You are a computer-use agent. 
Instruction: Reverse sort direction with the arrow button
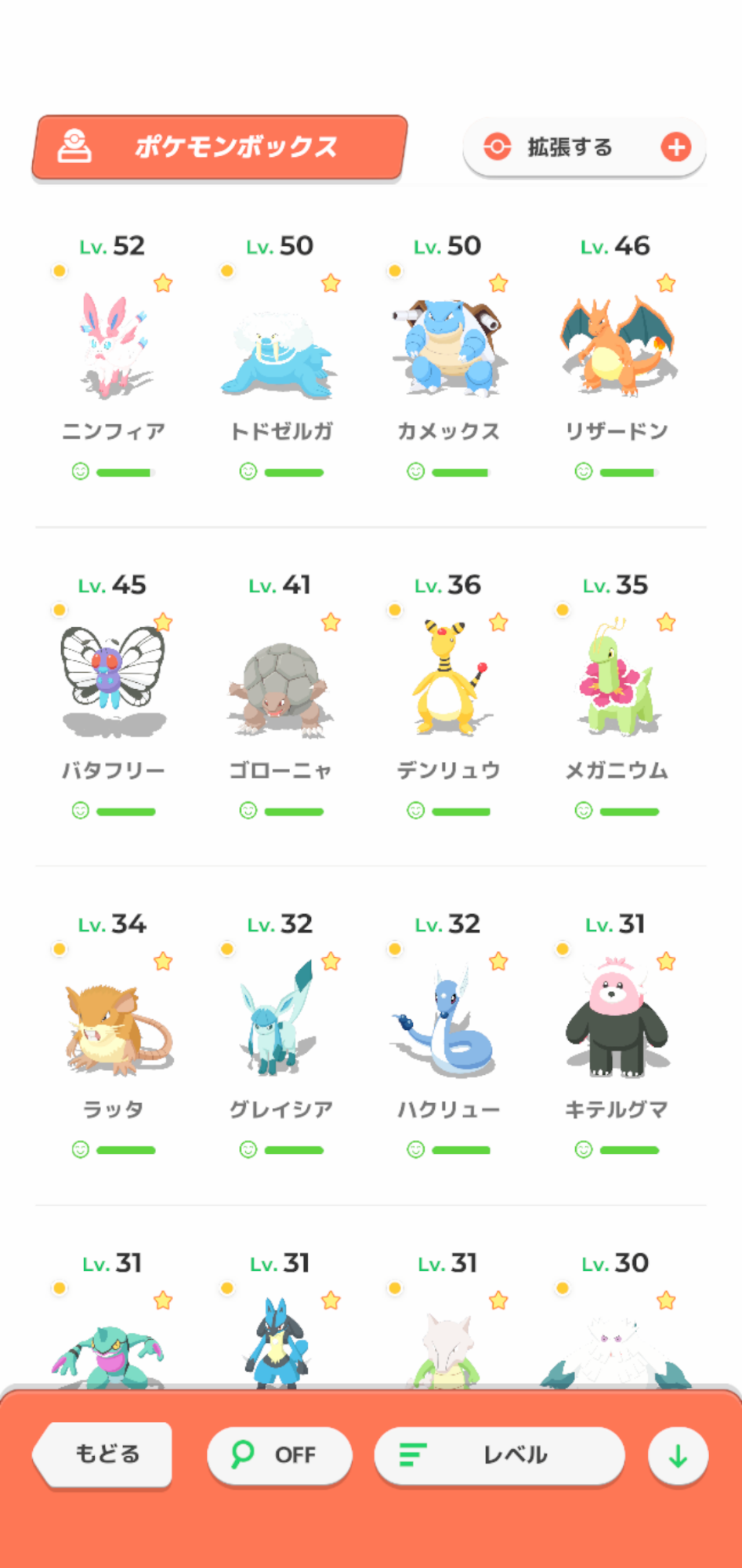(x=678, y=1456)
